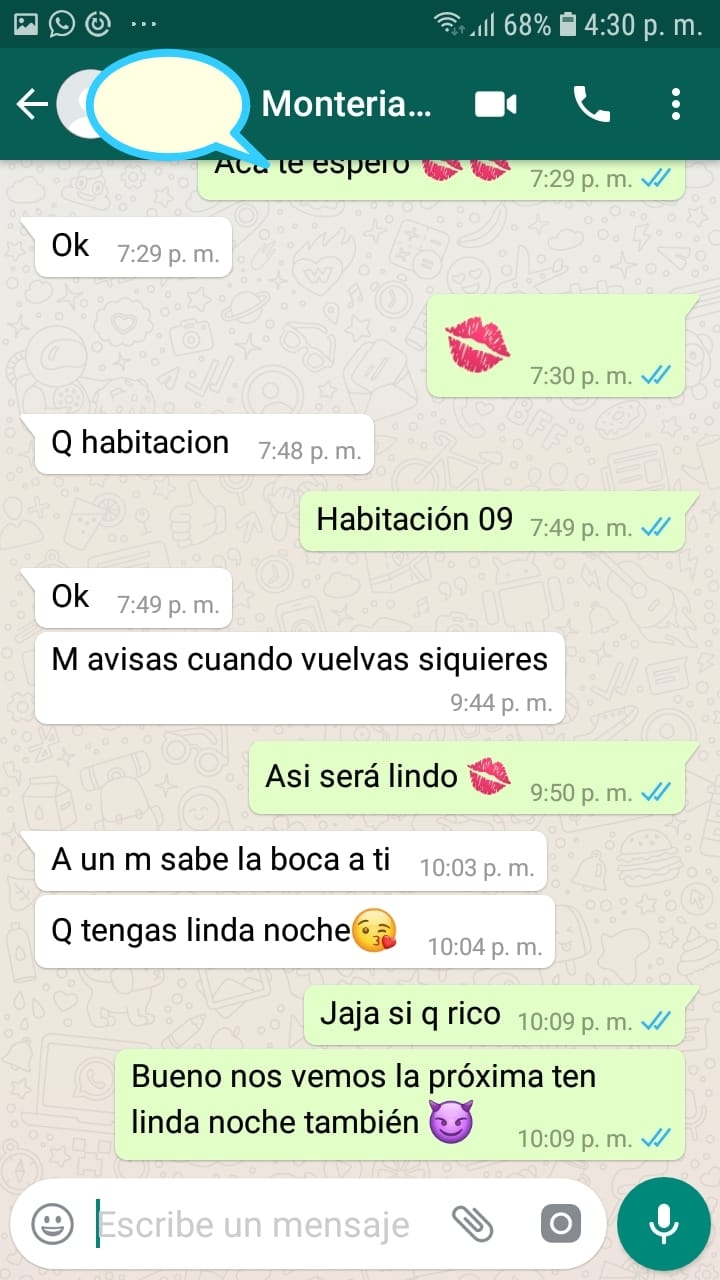Open Monteria contact info
Image resolution: width=720 pixels, height=1280 pixels.
pyautogui.click(x=345, y=104)
